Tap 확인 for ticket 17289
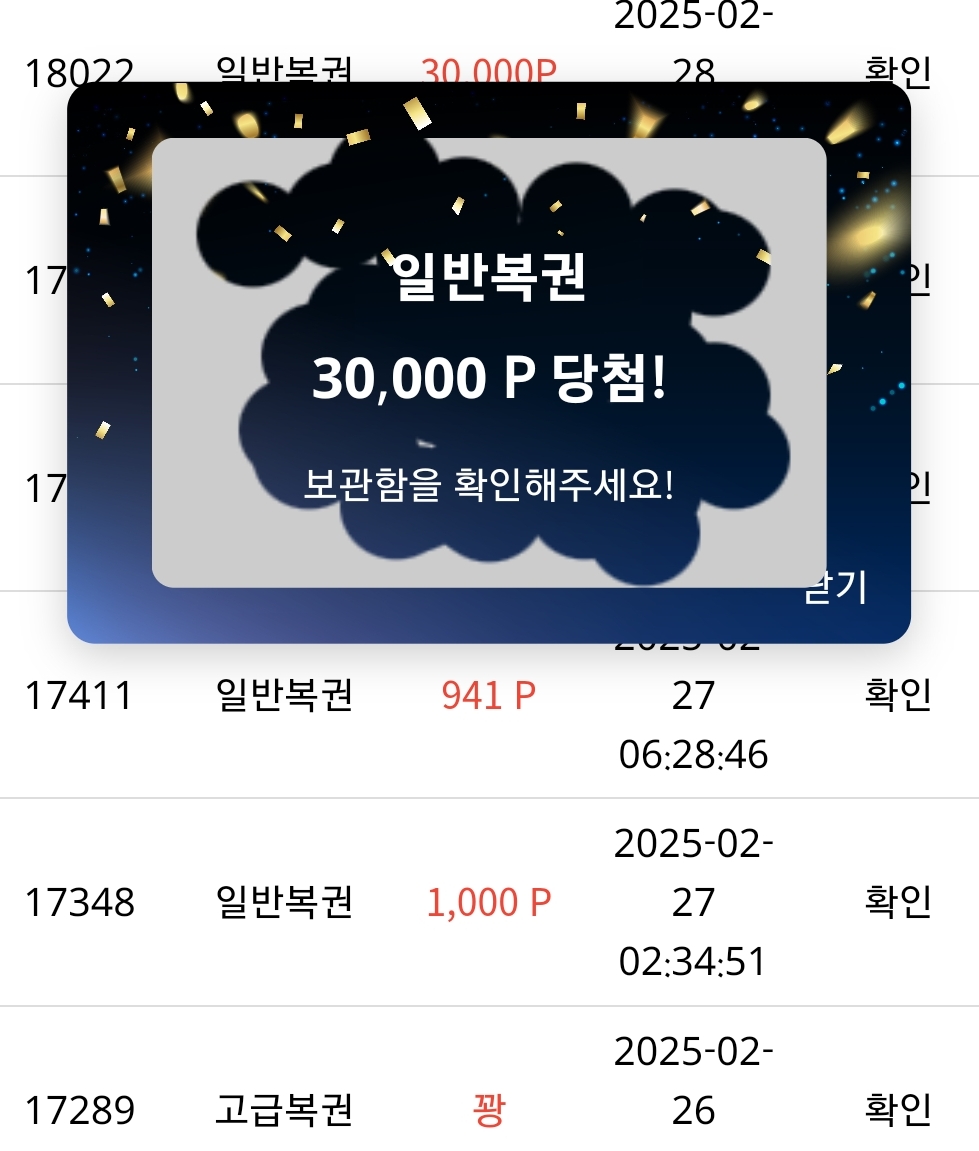 (x=897, y=1110)
